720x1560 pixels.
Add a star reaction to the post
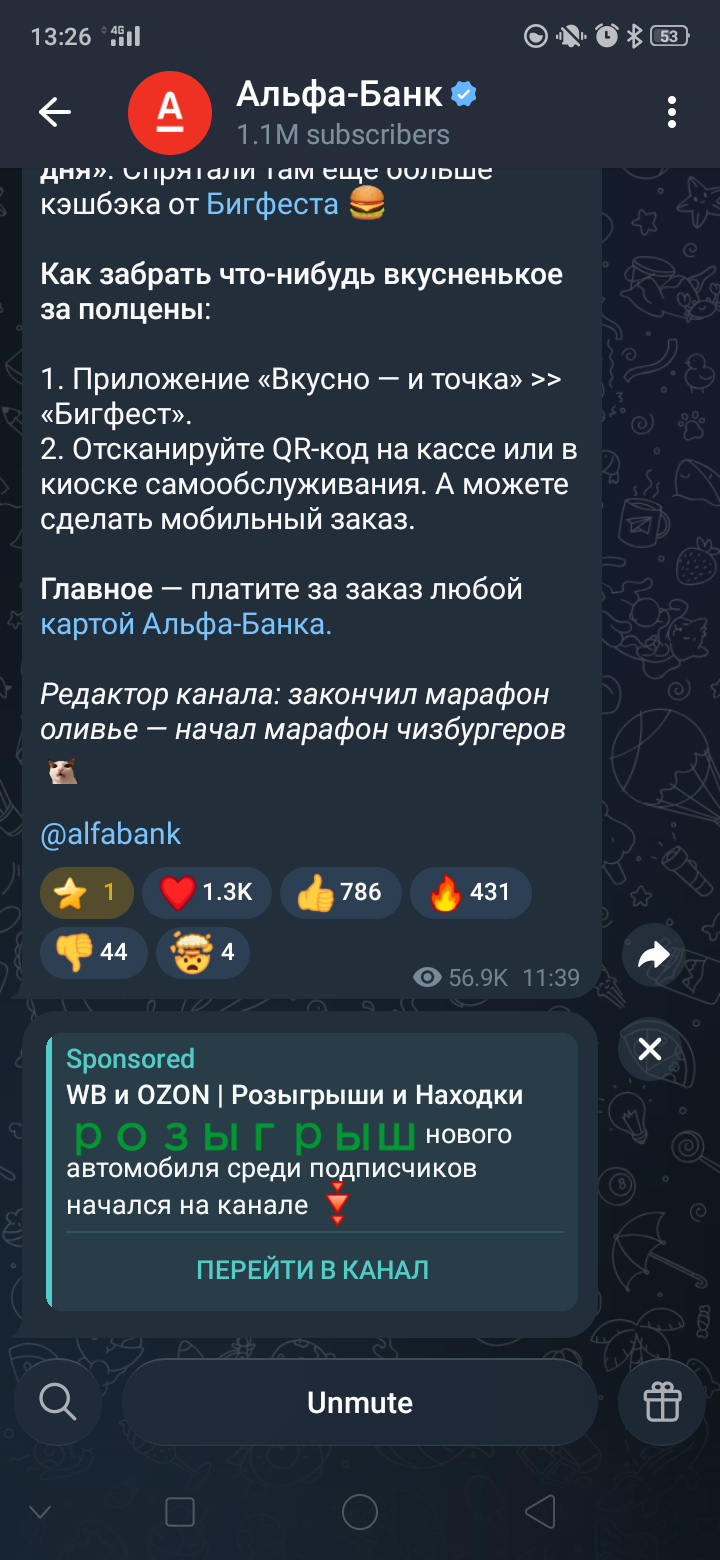pos(87,893)
